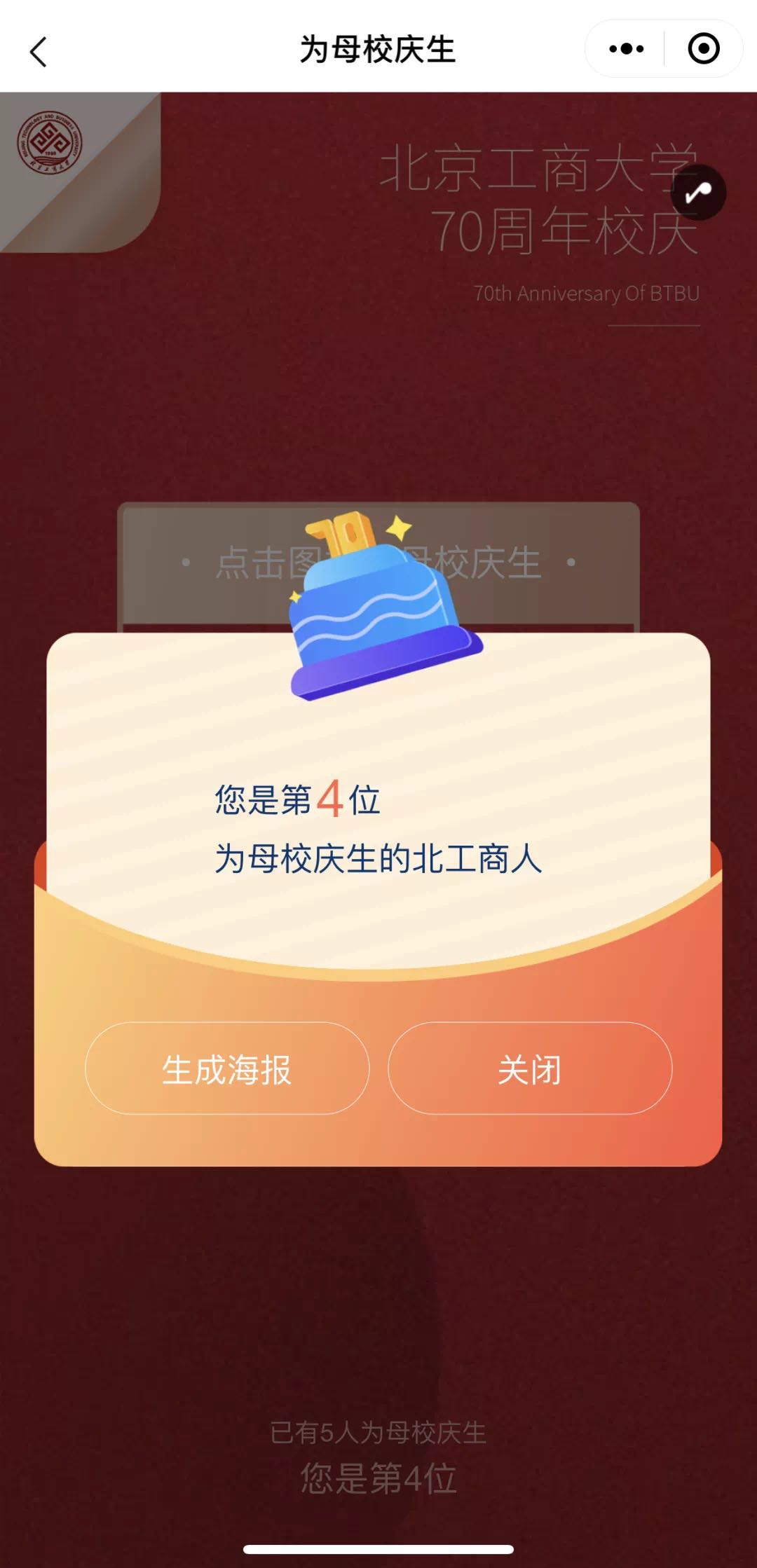Dismiss the dialog with 关闭
This screenshot has width=757, height=1568.
[530, 1068]
